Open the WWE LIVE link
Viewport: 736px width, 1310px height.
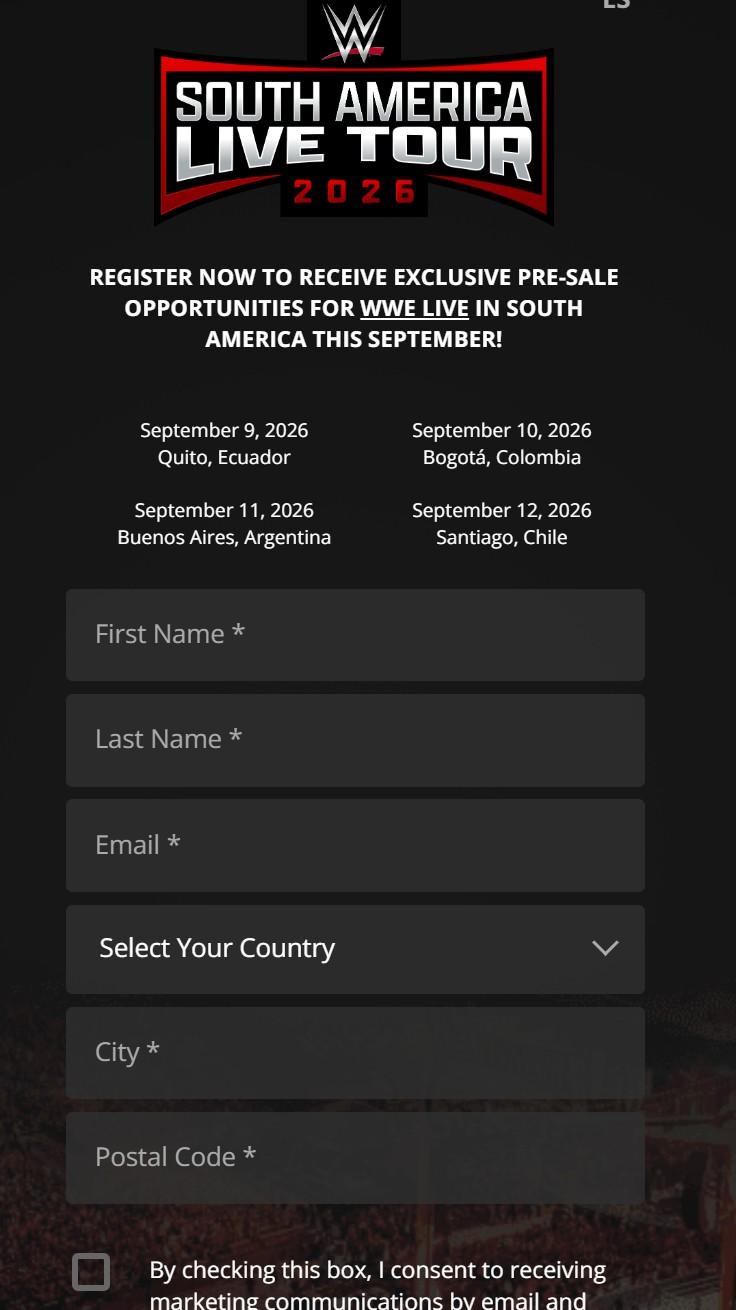tap(413, 308)
